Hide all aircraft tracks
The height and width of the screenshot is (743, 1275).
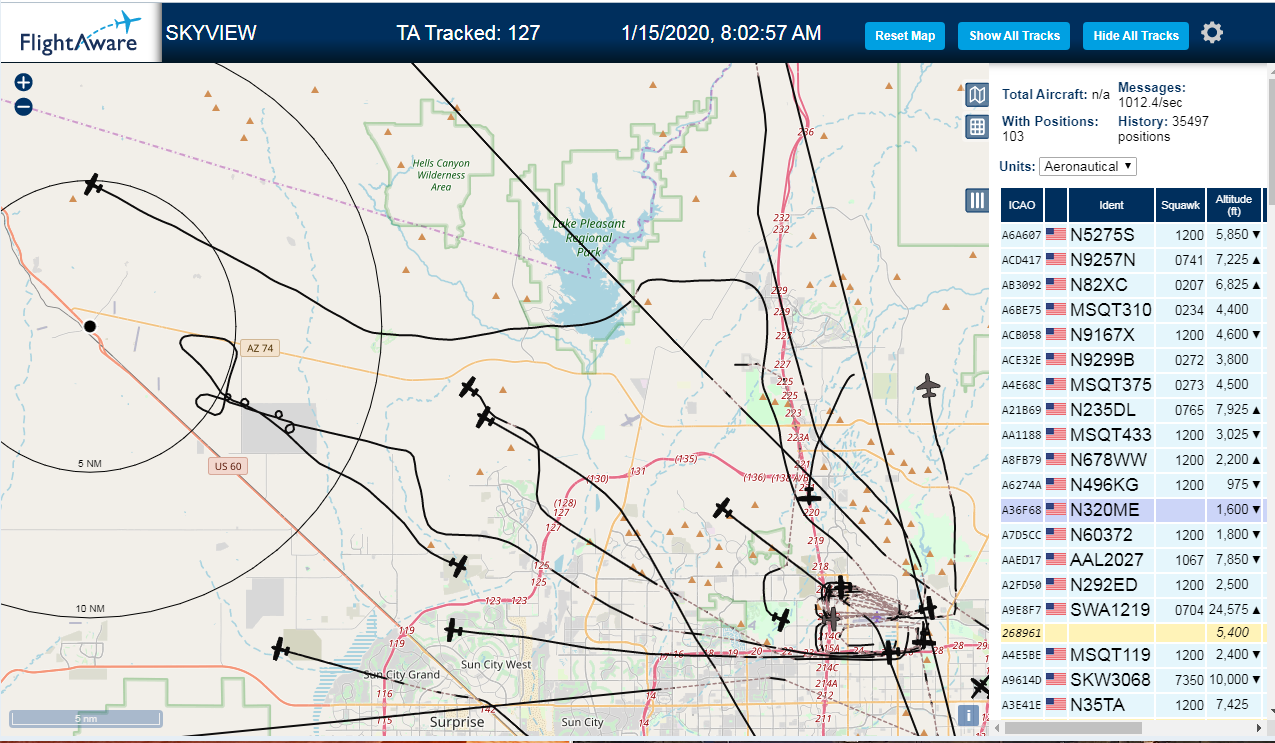pos(1136,36)
